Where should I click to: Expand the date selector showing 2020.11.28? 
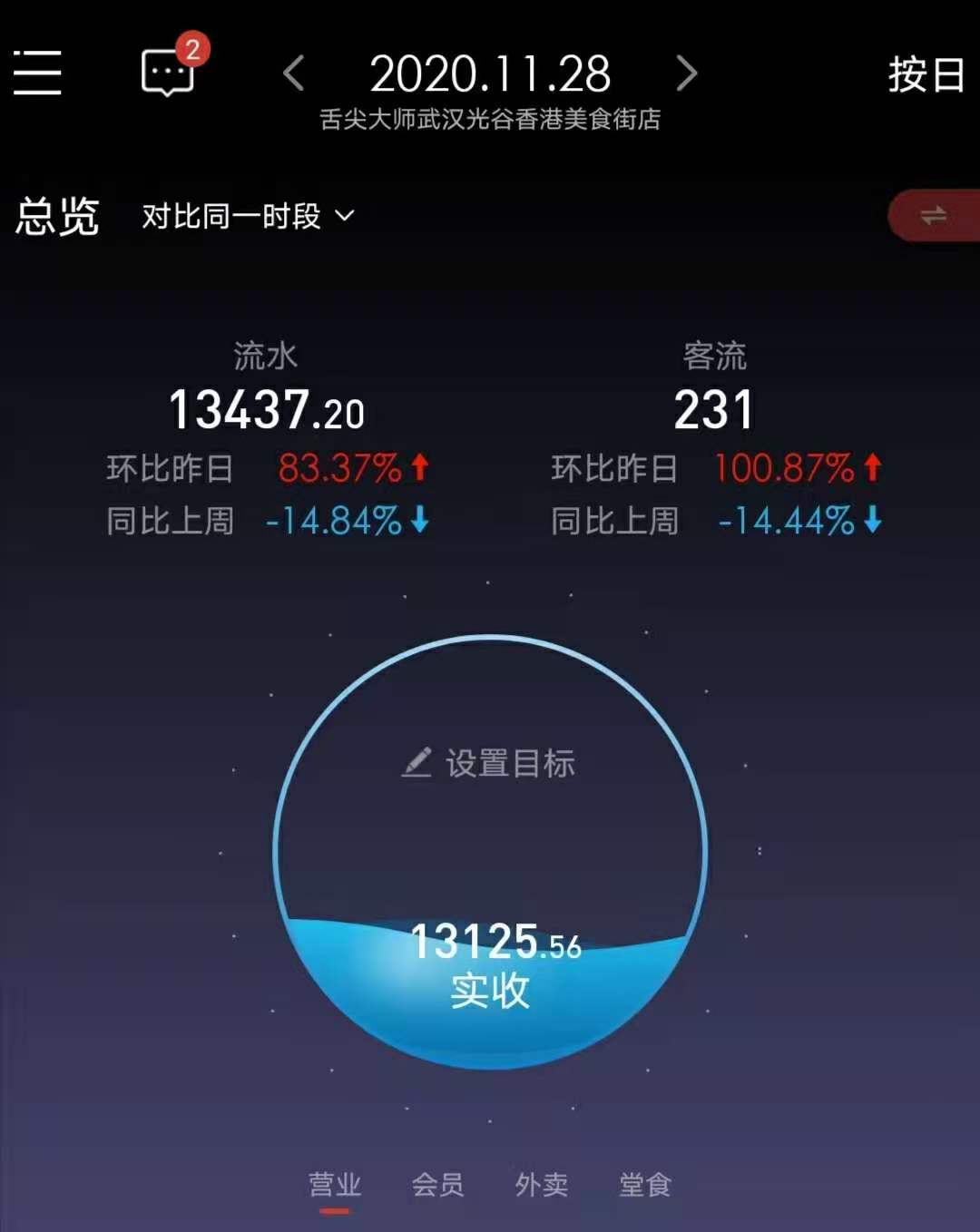coord(490,75)
